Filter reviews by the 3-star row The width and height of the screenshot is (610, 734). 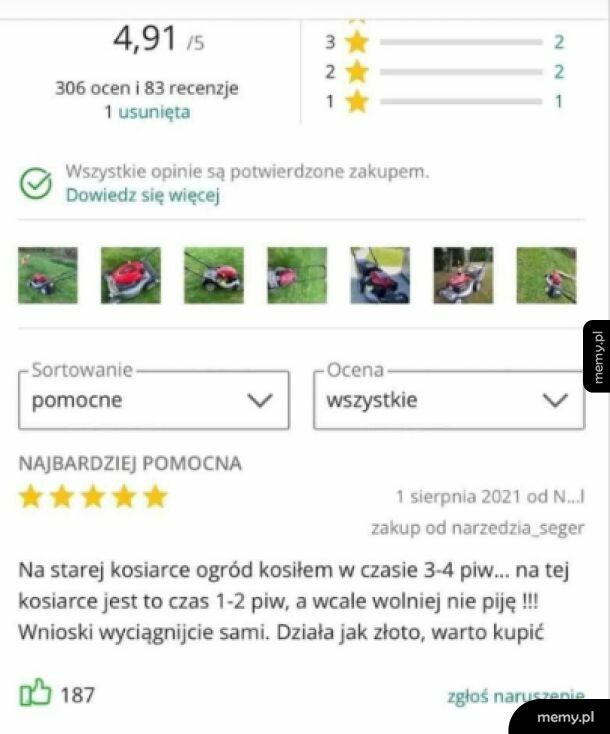446,42
